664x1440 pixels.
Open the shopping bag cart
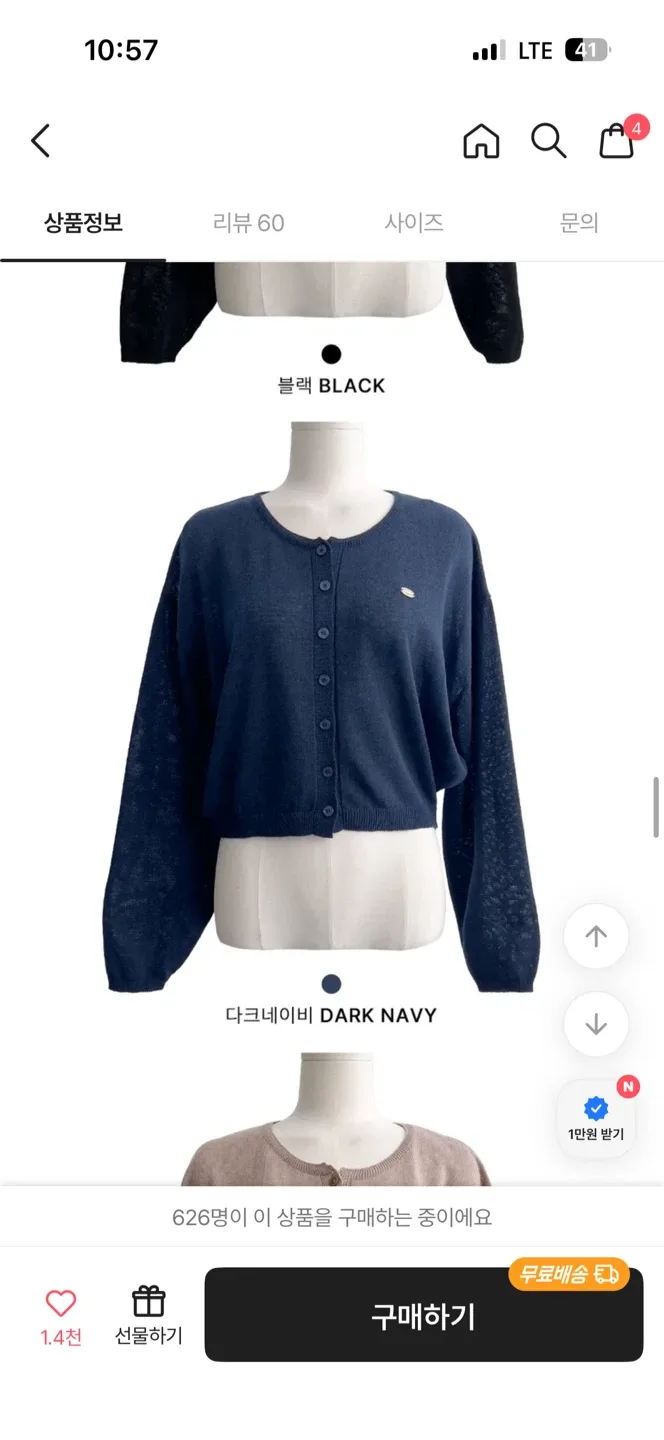[617, 141]
